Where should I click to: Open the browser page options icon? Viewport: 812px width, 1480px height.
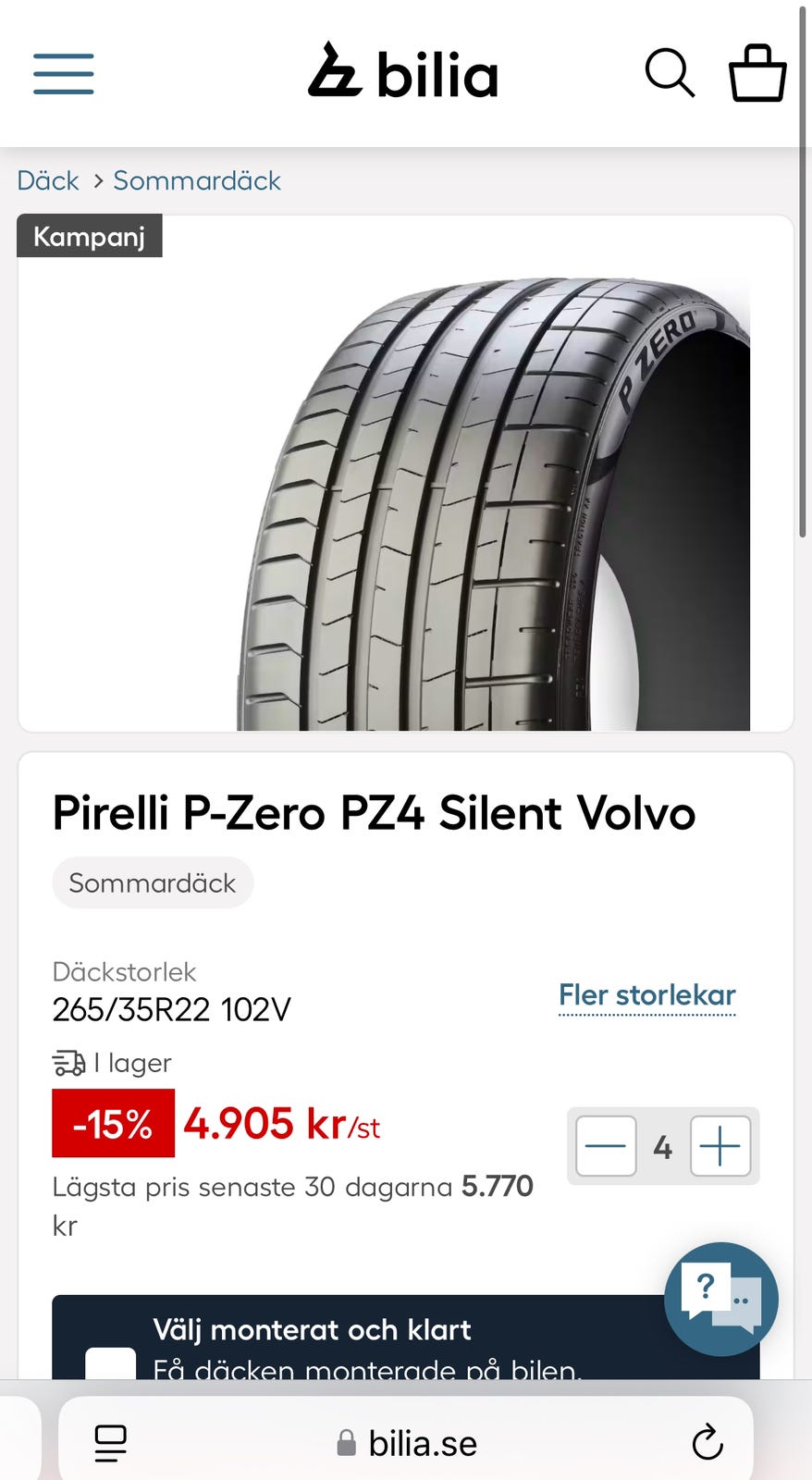(x=111, y=1442)
